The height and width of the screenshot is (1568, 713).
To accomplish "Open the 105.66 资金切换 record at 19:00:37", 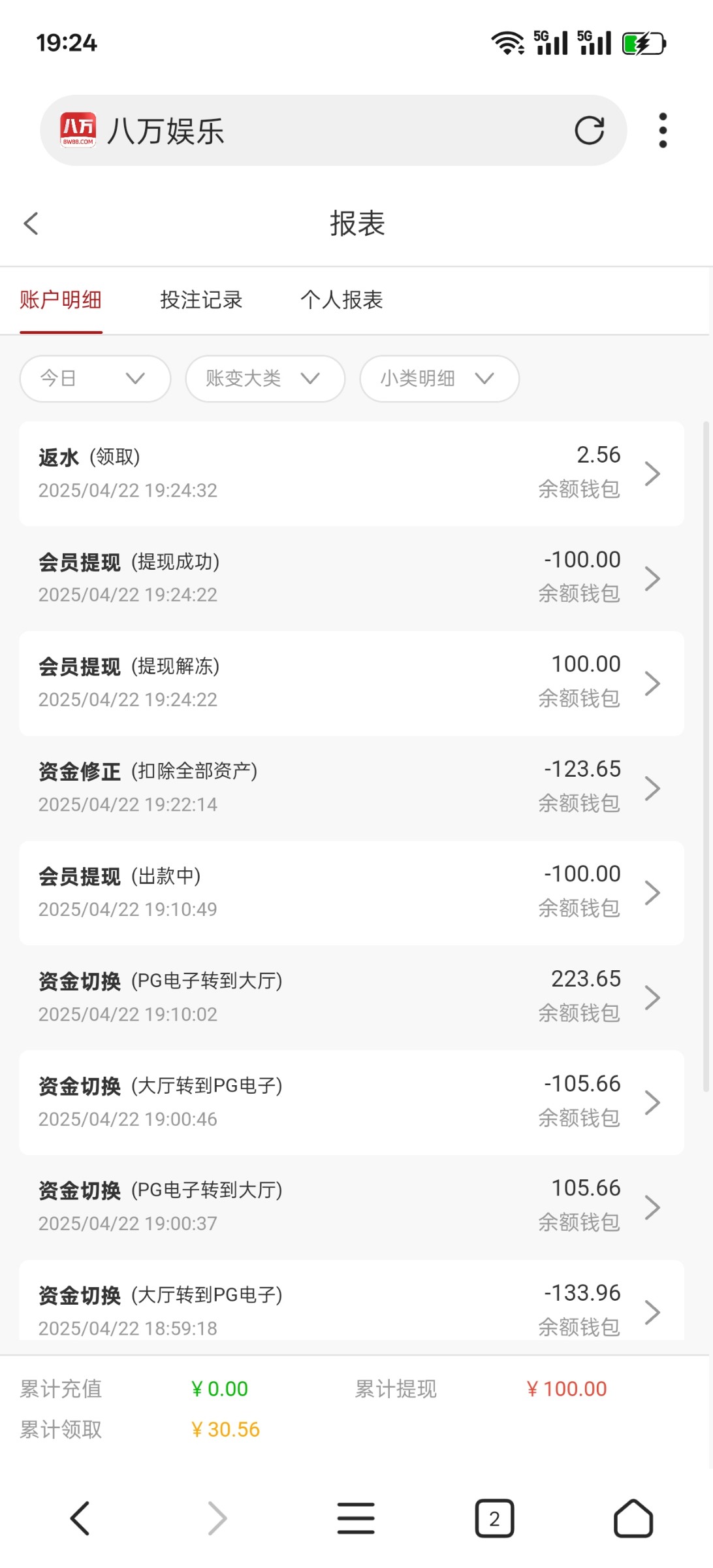I will click(351, 1207).
